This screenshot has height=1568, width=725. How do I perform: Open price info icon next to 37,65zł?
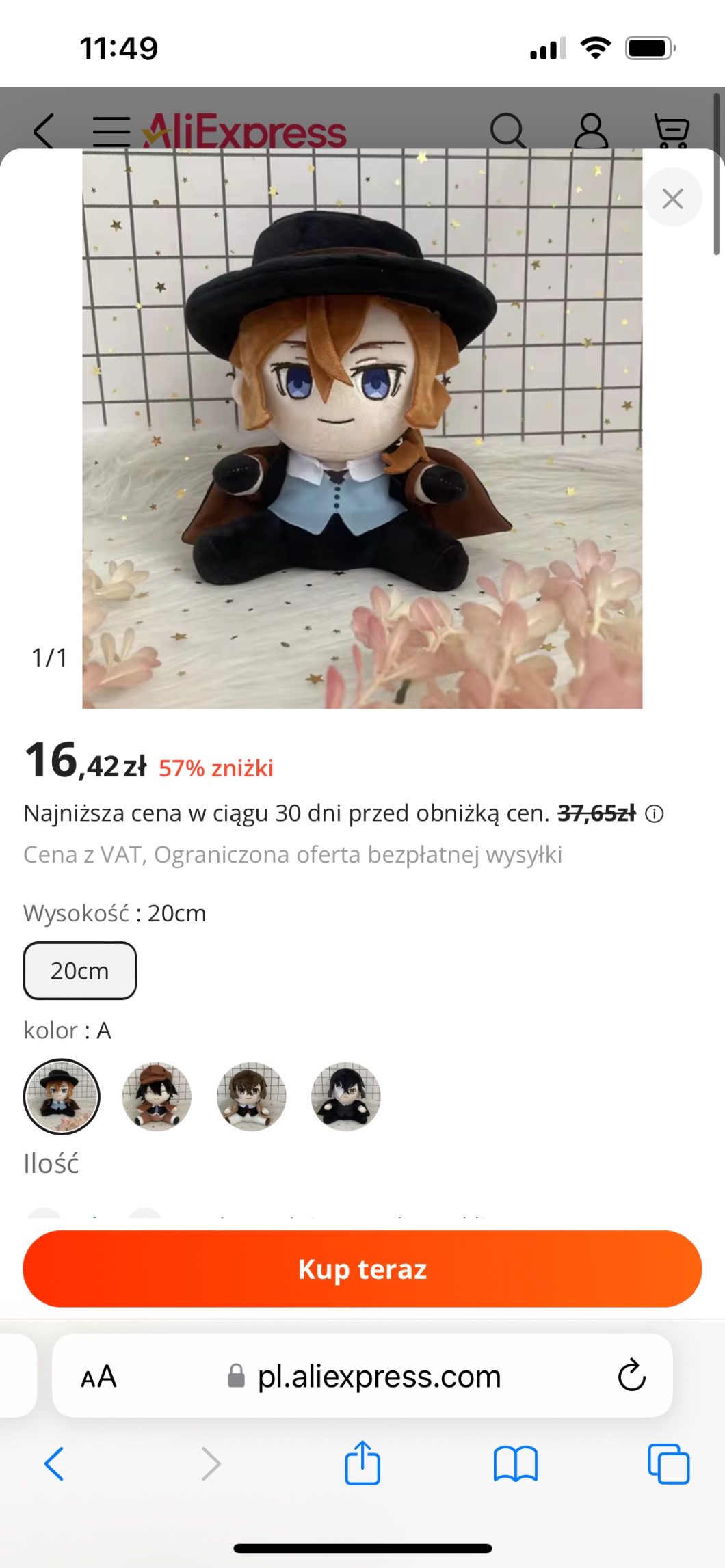tap(655, 814)
